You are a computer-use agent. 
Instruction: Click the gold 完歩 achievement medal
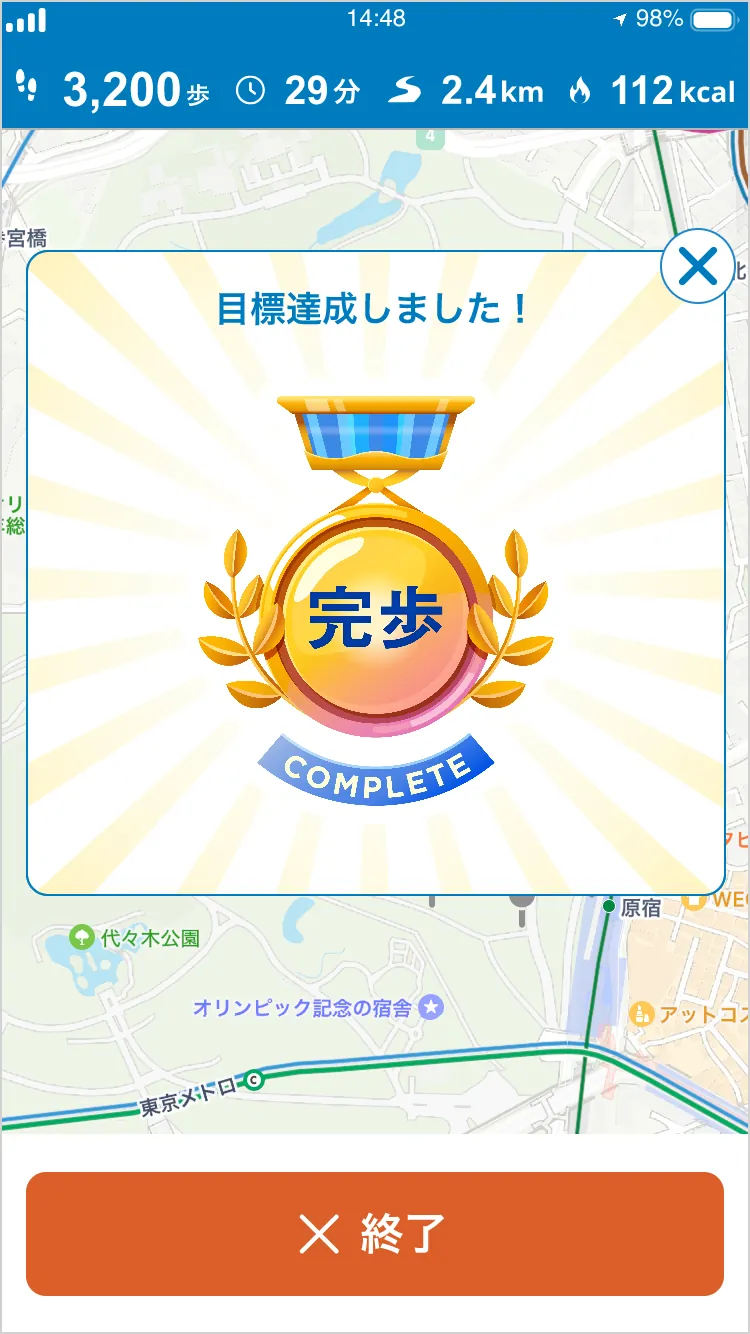click(375, 615)
